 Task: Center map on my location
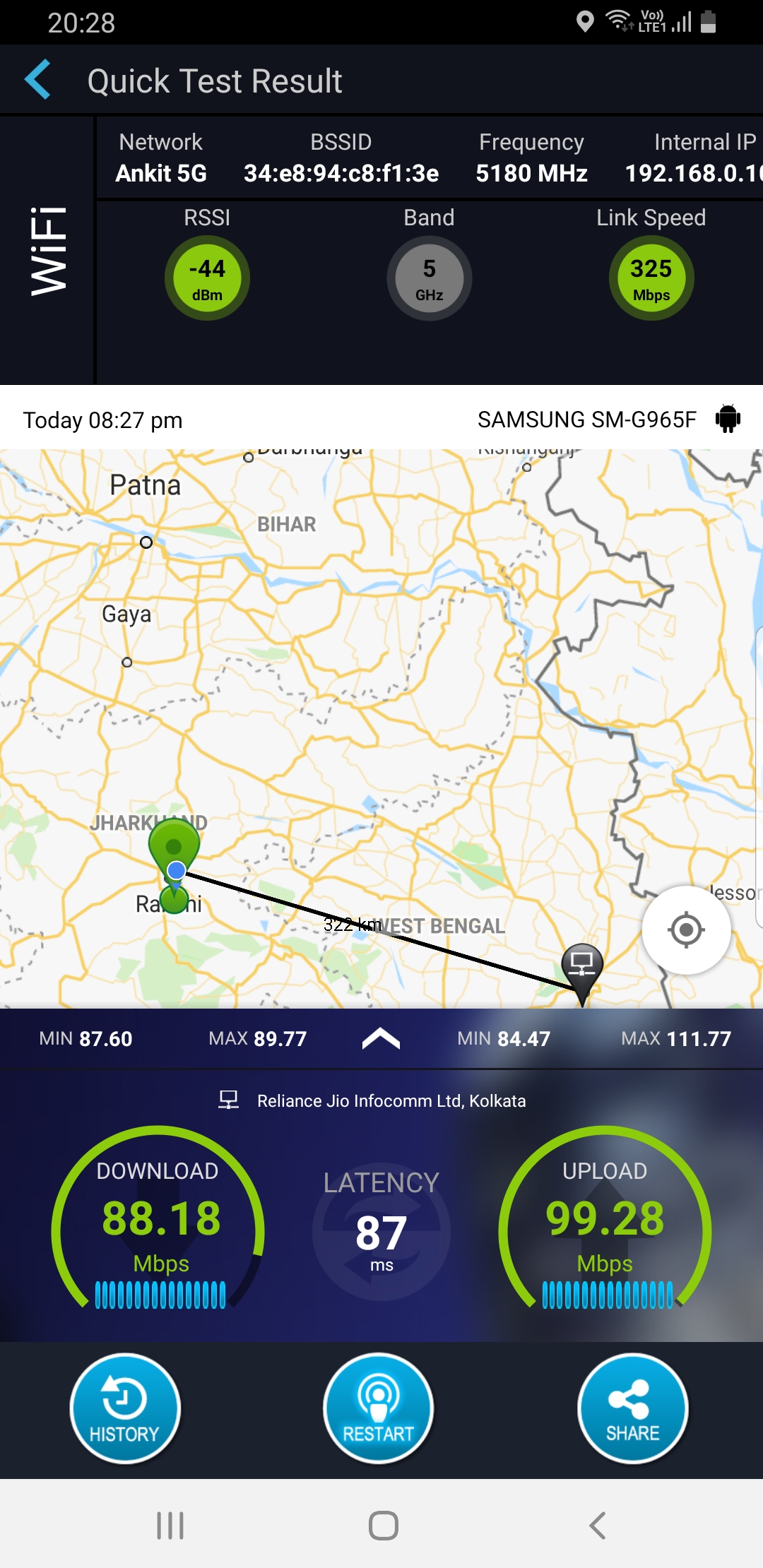686,929
